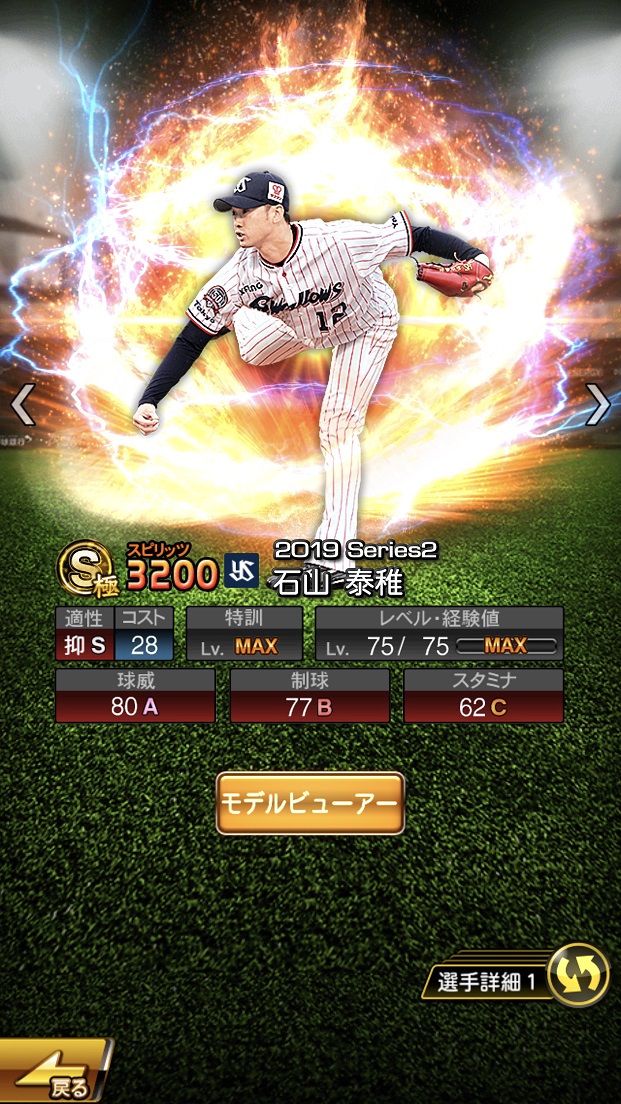Viewport: 621px width, 1104px height.
Task: Show the previous player card
Action: pyautogui.click(x=22, y=405)
